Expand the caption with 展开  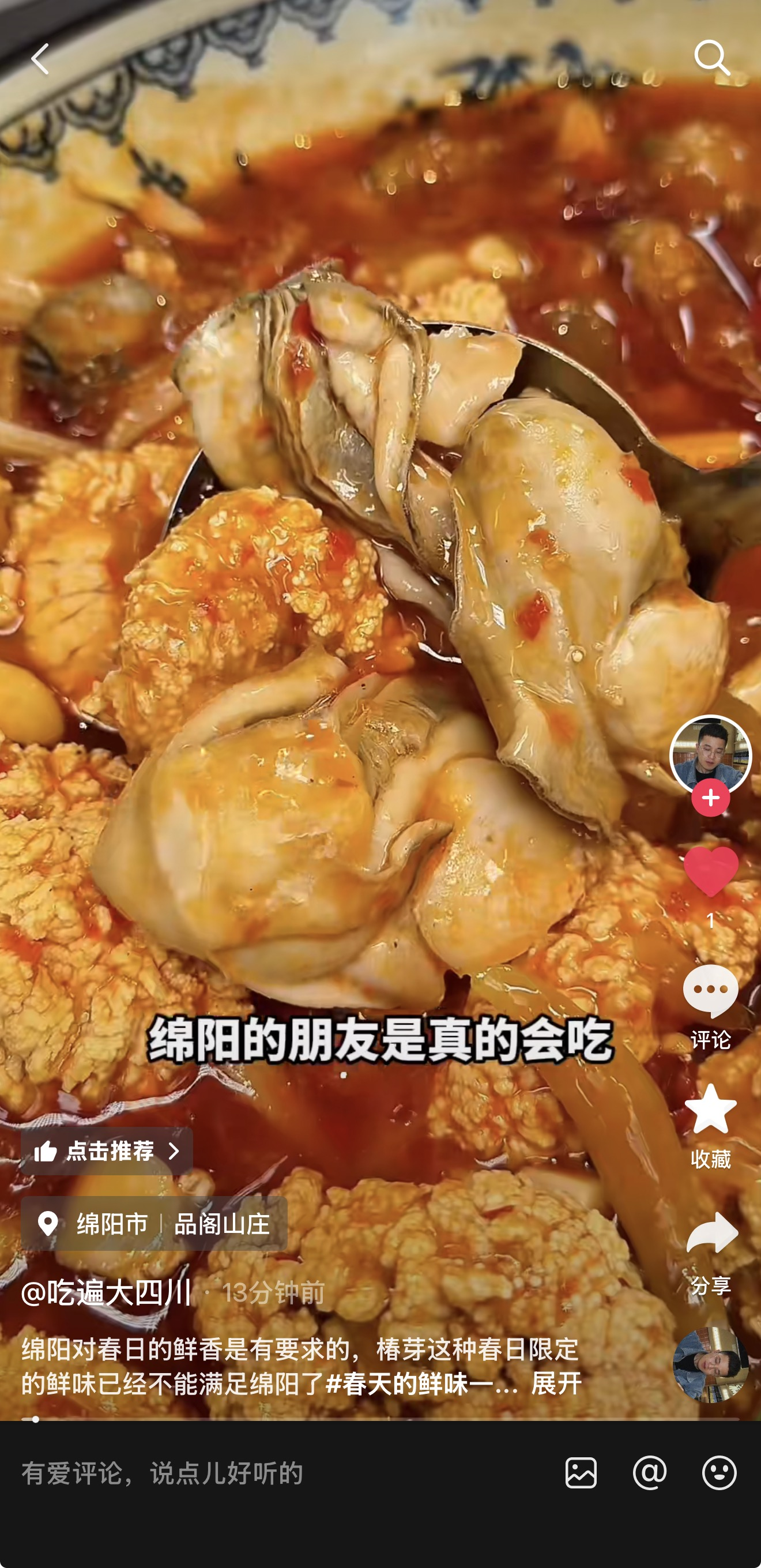pos(556,1383)
